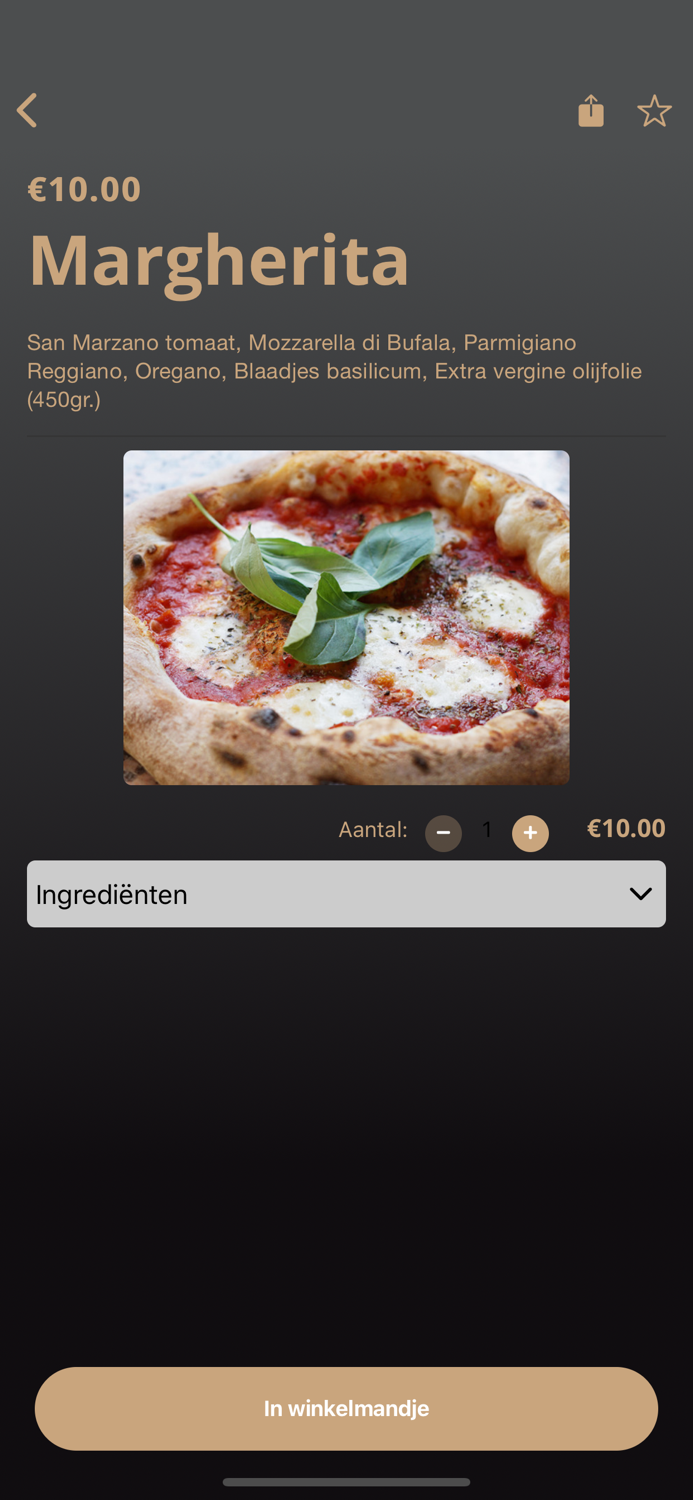Share the Margherita pizza
The image size is (693, 1500).
591,111
